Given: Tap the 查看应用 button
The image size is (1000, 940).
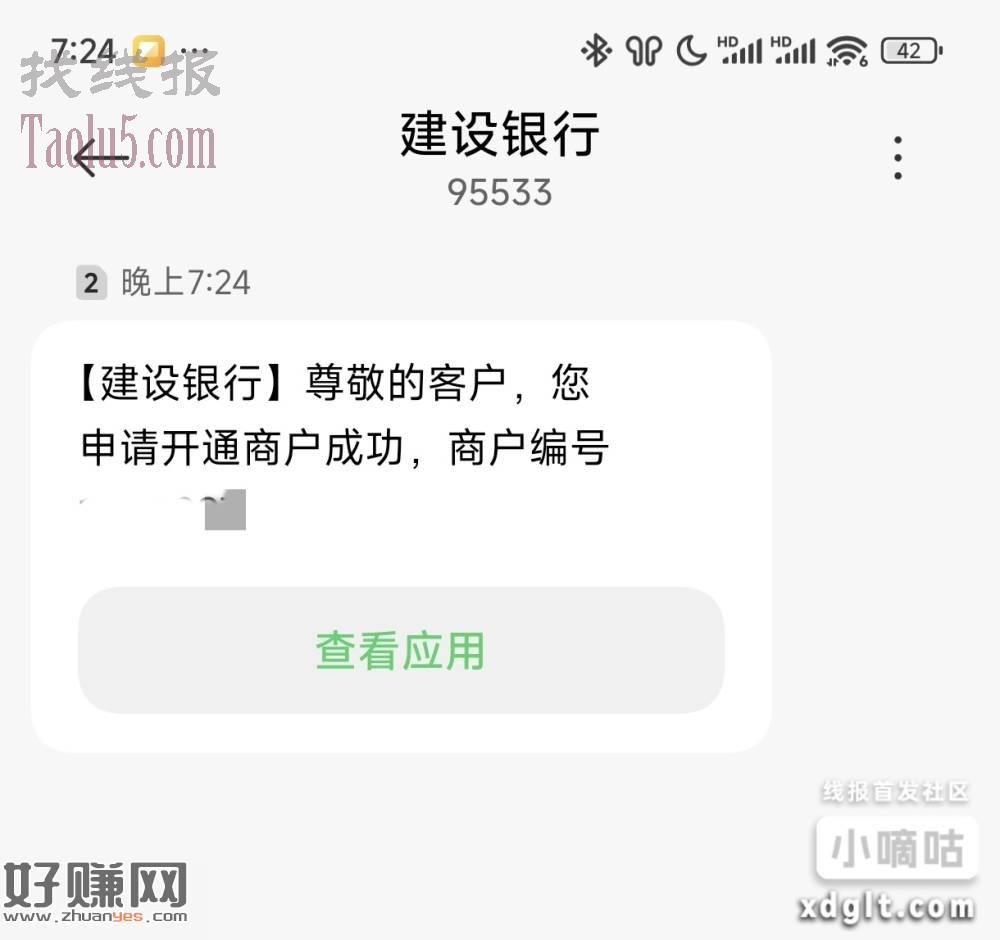Looking at the screenshot, I should [x=400, y=650].
